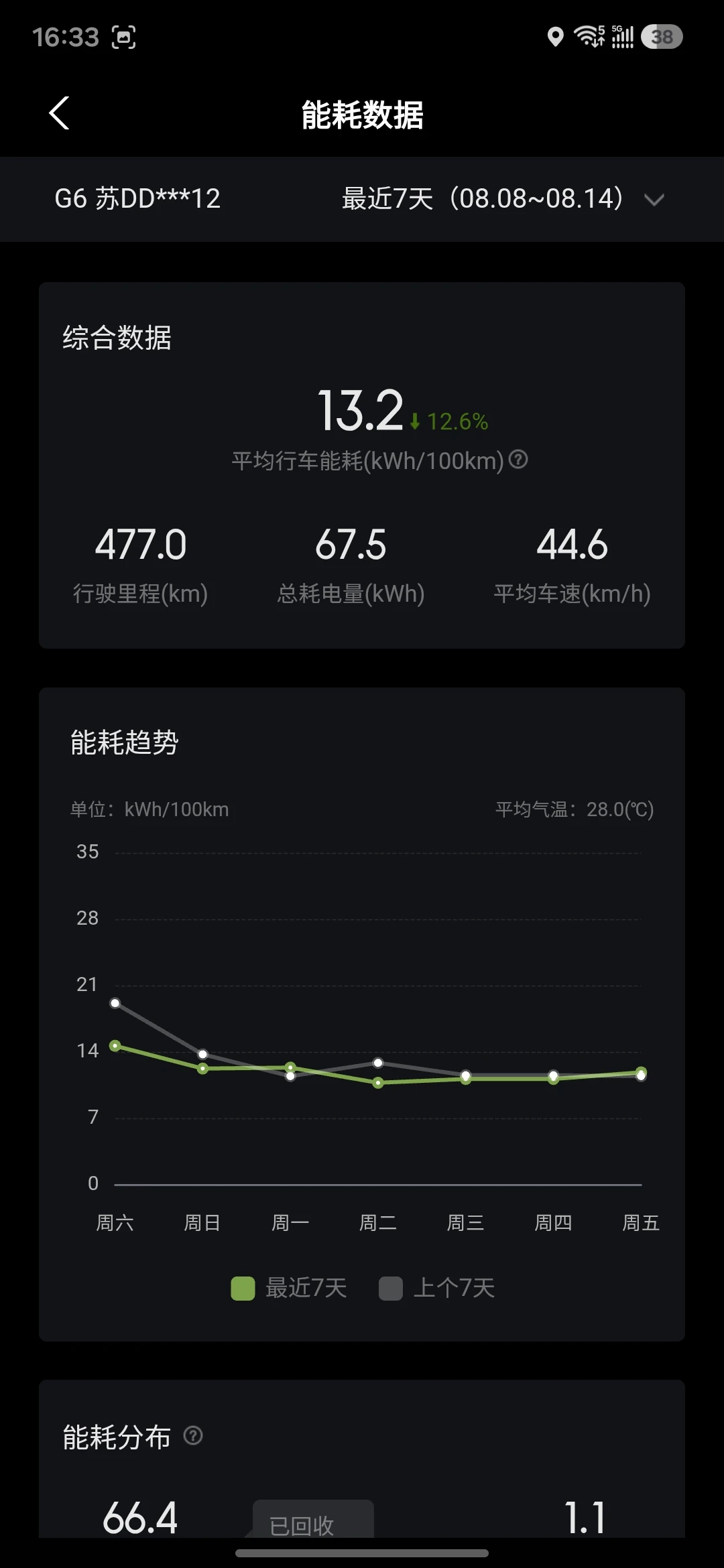Toggle the 上个7天 legend in chart

(x=437, y=1288)
